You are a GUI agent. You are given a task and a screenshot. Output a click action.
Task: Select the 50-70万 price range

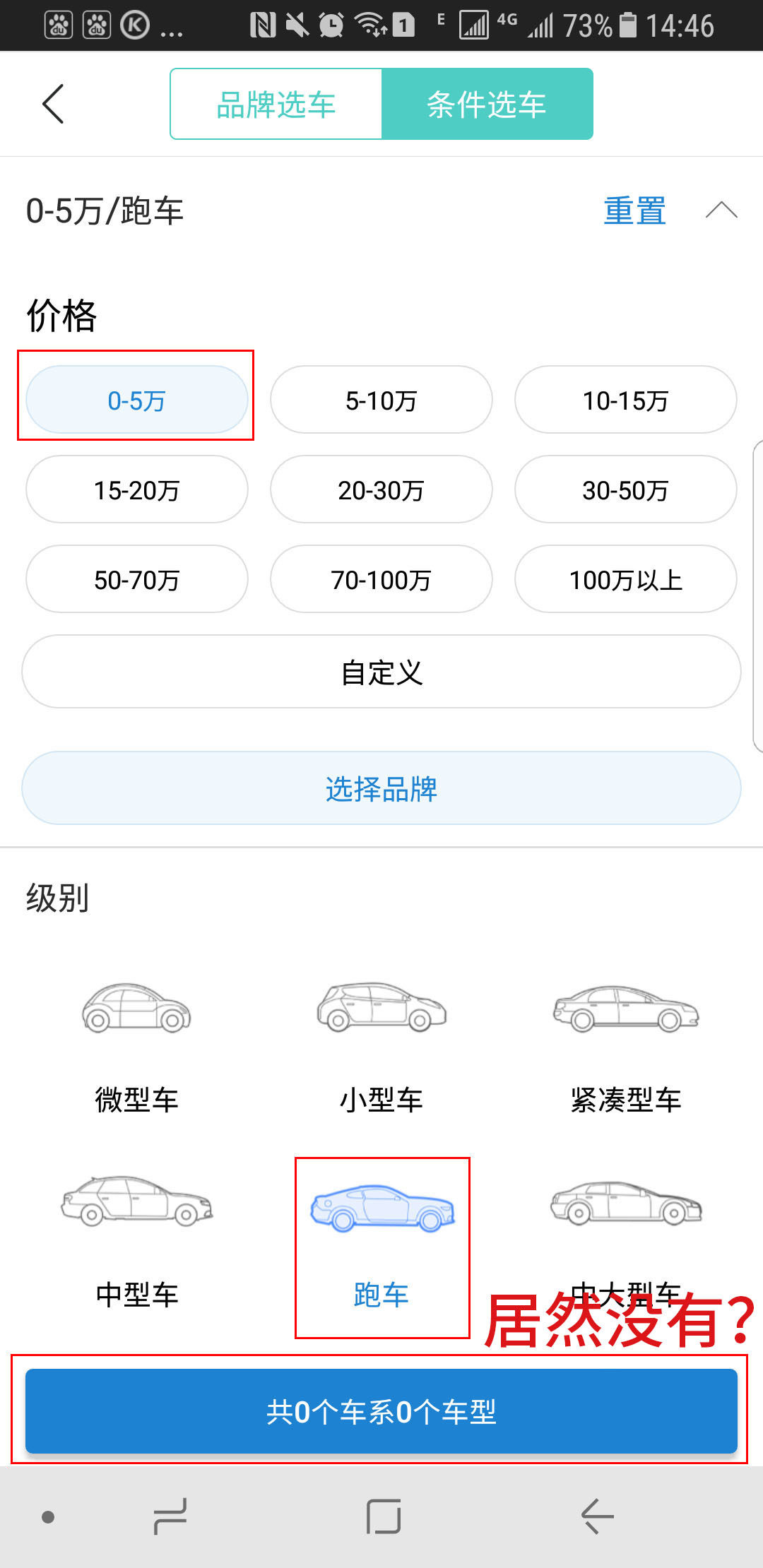(x=136, y=579)
